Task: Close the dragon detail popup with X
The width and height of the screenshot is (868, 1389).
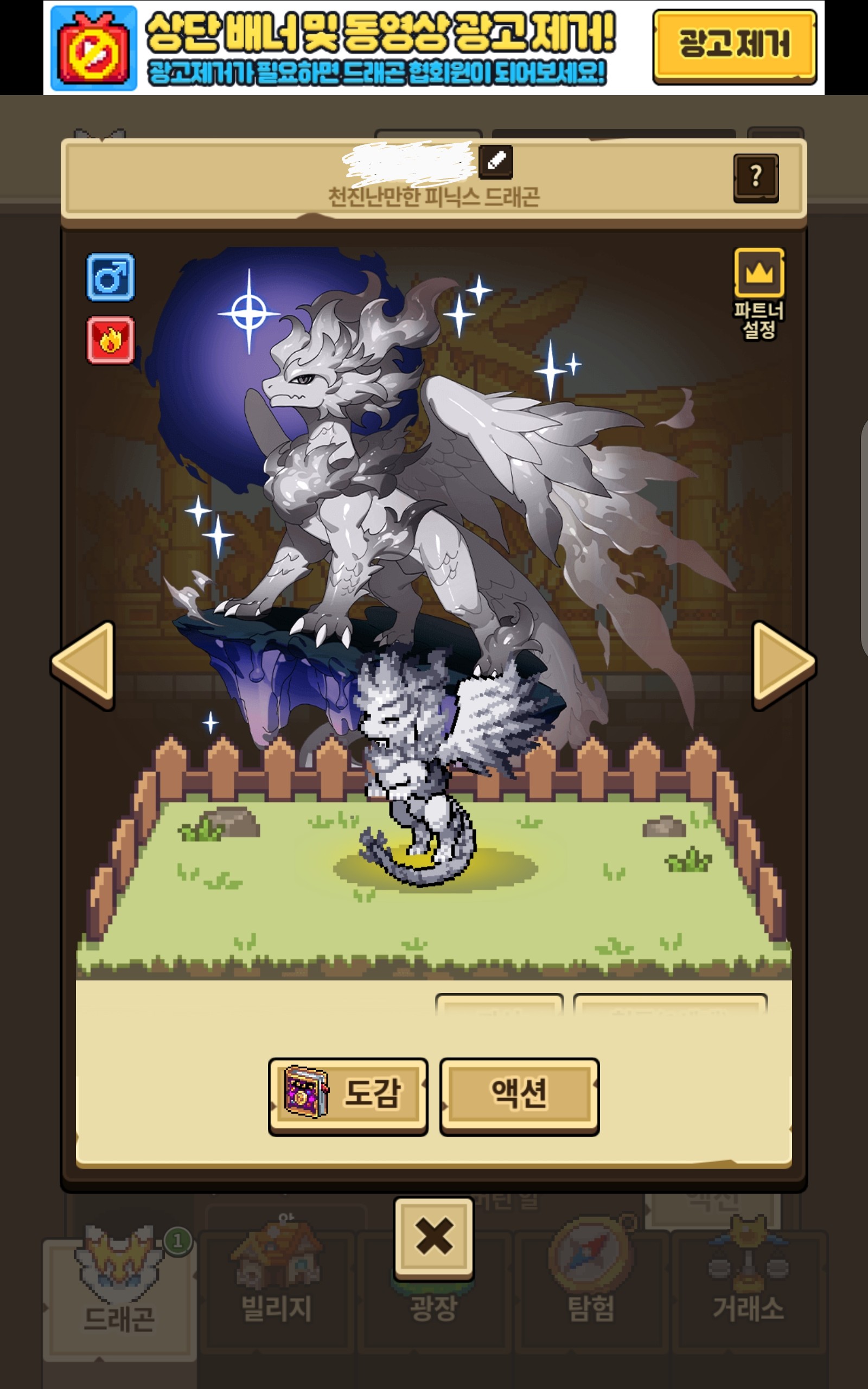Action: (x=433, y=1238)
